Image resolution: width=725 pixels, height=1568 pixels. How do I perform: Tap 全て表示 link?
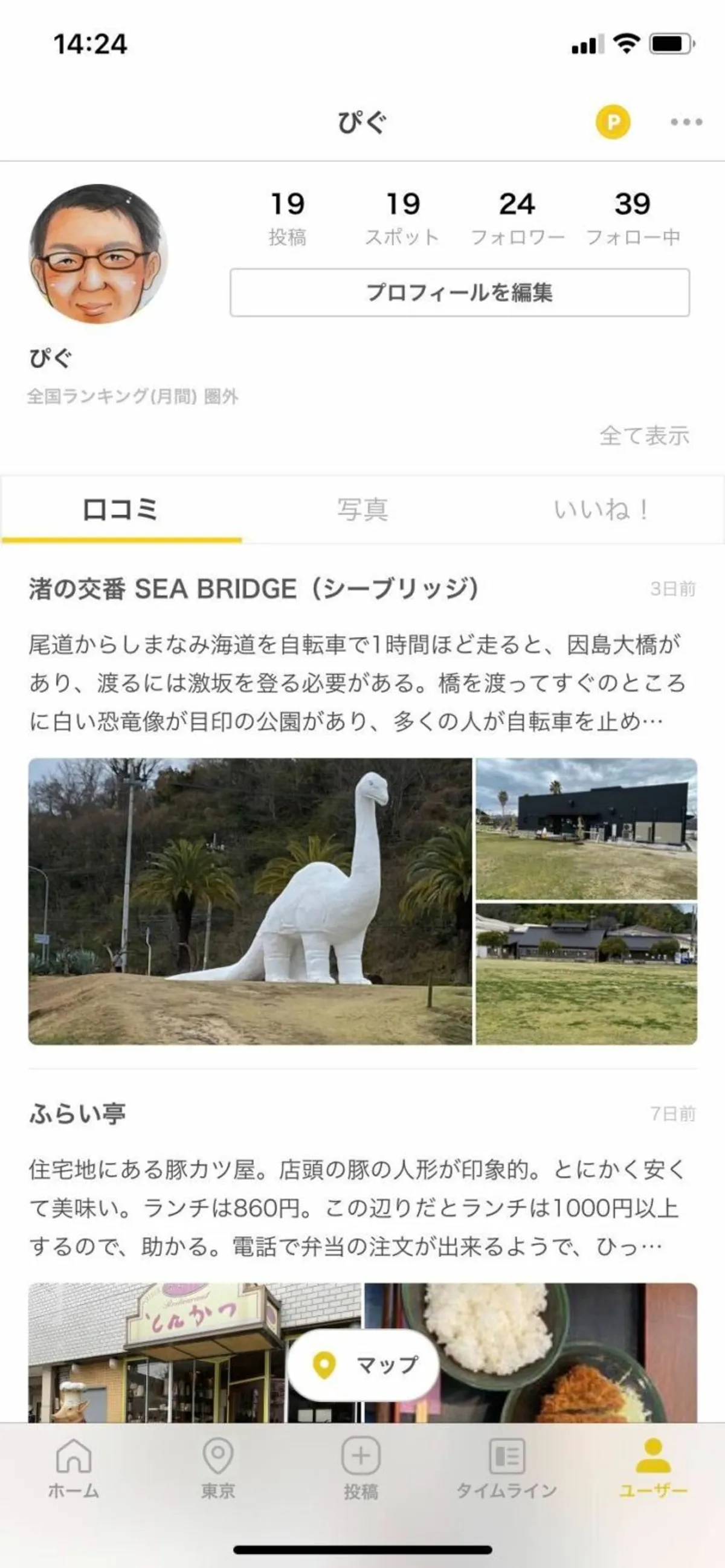[644, 435]
